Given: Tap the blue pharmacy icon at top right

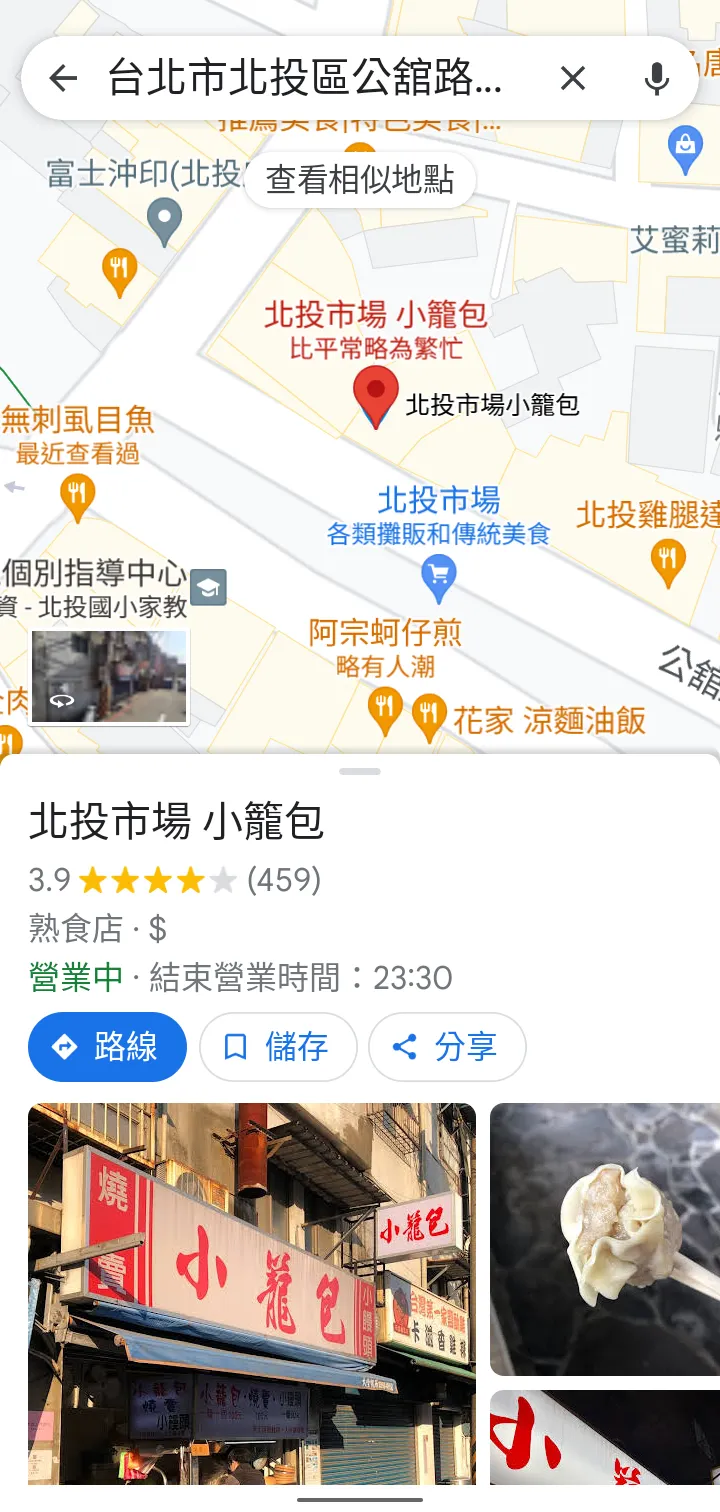Looking at the screenshot, I should pyautogui.click(x=685, y=145).
